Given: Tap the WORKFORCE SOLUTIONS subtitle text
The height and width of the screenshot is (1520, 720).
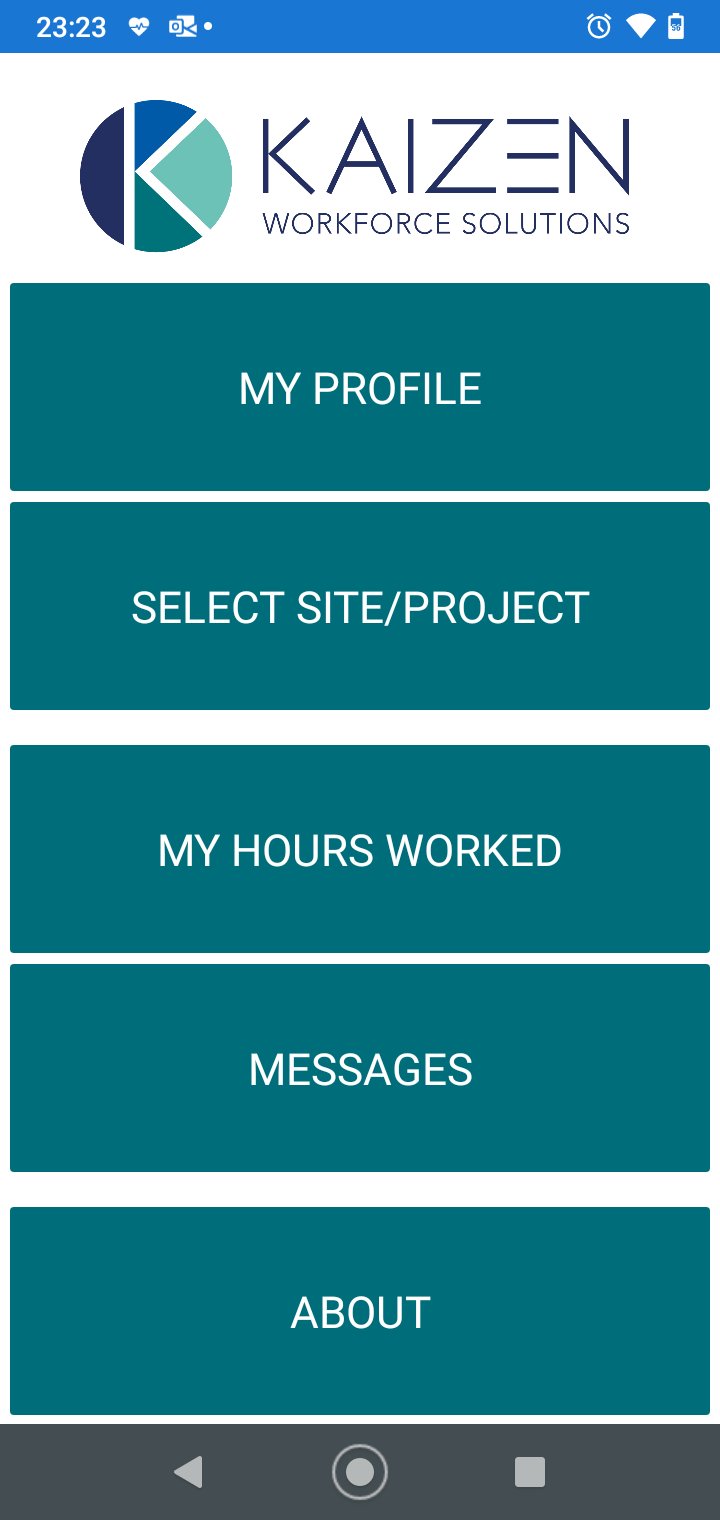Looking at the screenshot, I should point(445,222).
